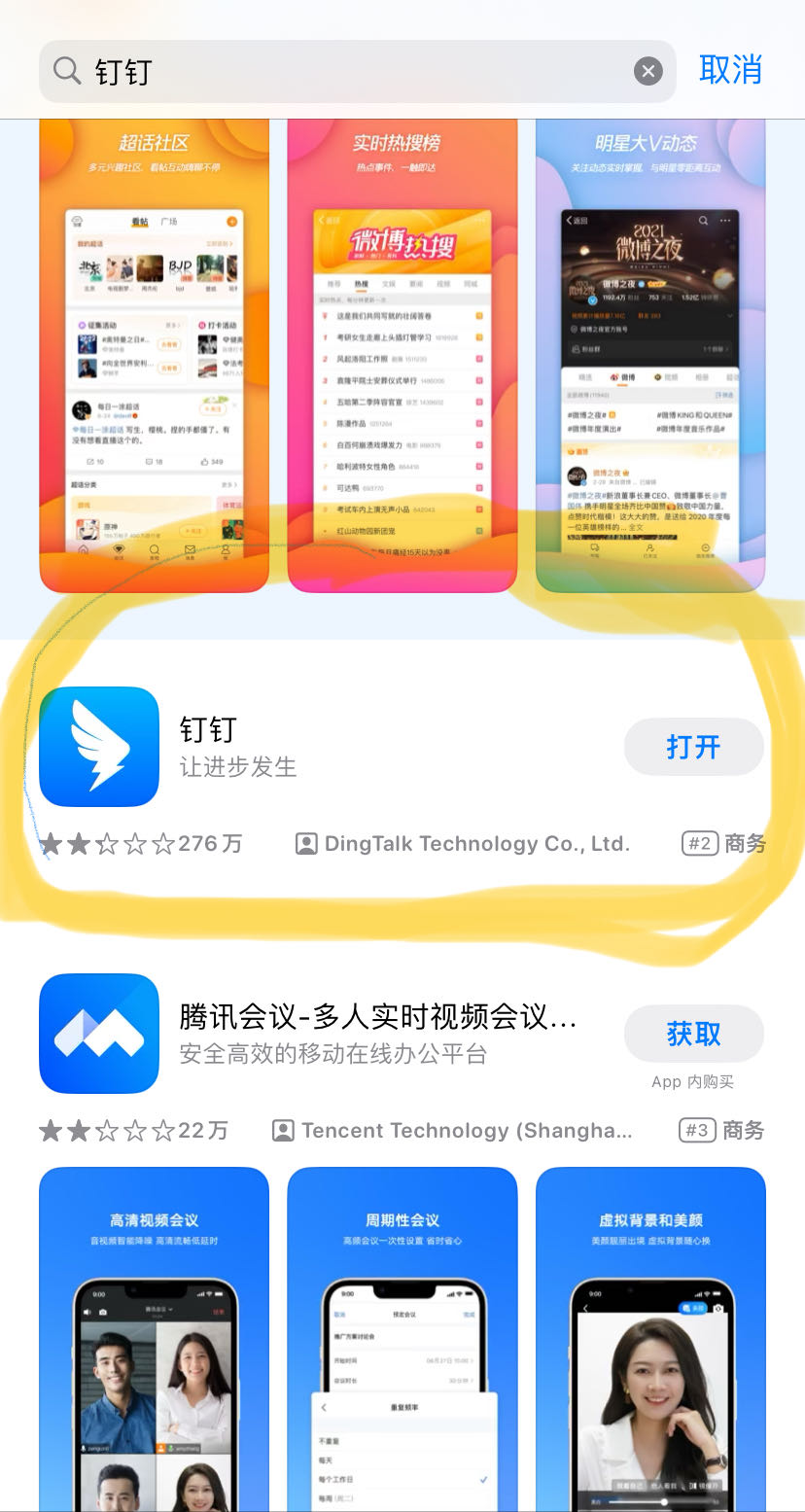This screenshot has height=1512, width=805.
Task: View the 实时热搜榜 screenshot preview
Action: [402, 355]
